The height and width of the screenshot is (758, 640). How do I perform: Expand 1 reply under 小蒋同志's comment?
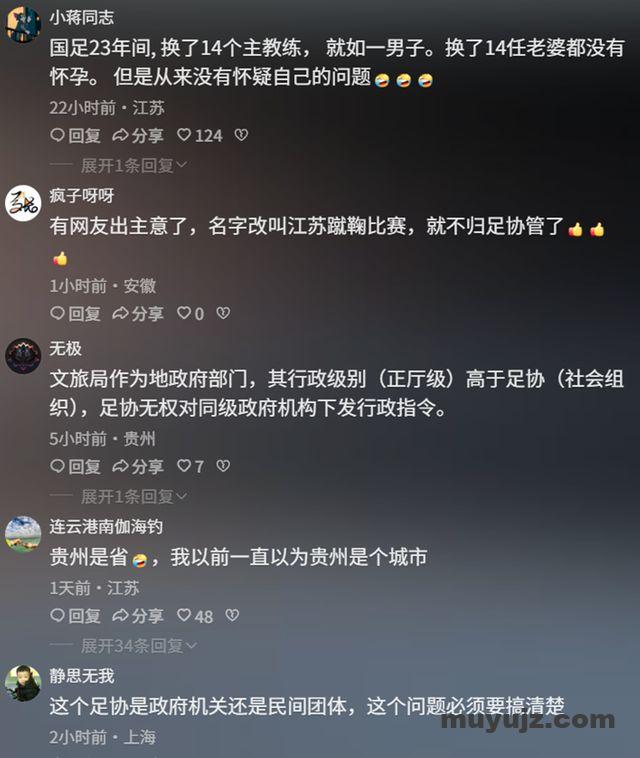134,165
